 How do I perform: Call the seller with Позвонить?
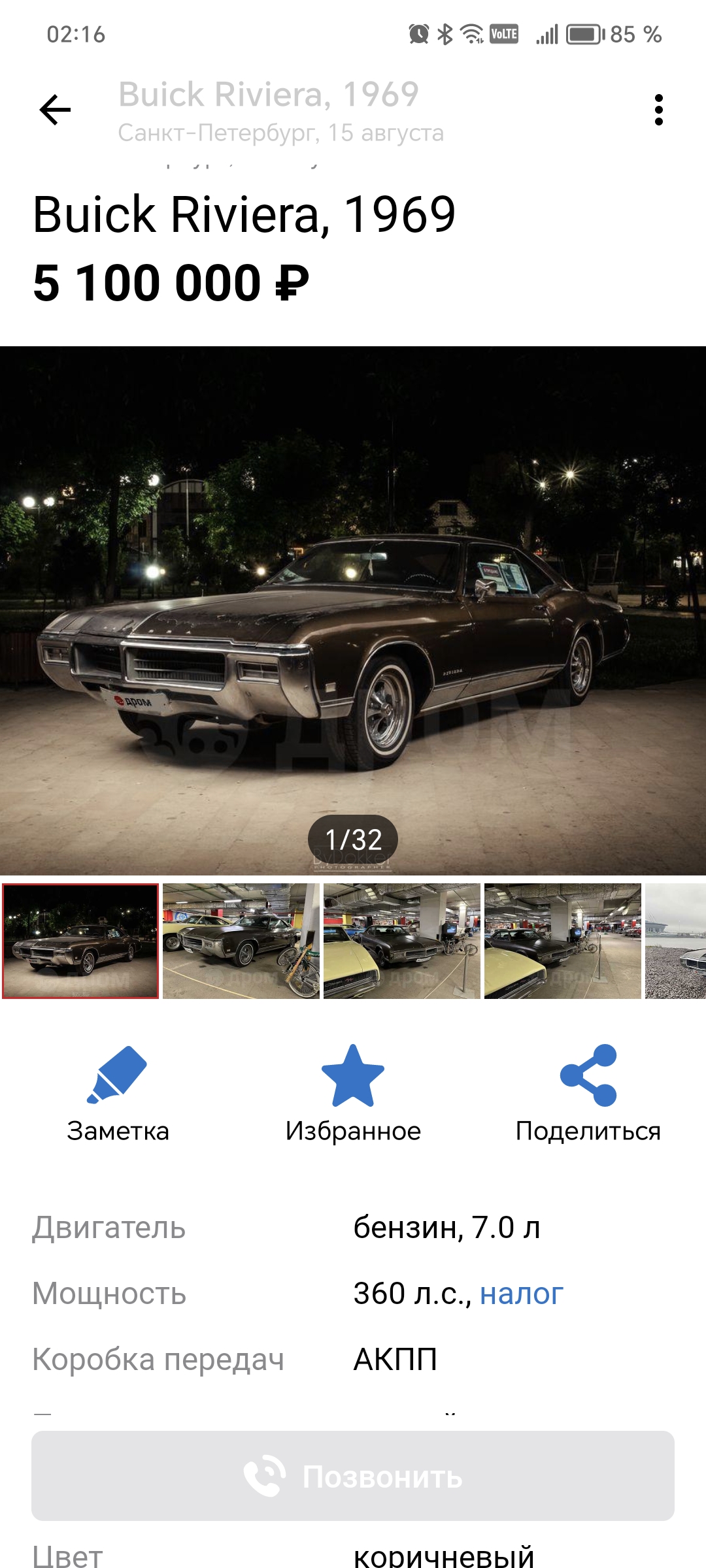(x=353, y=1476)
